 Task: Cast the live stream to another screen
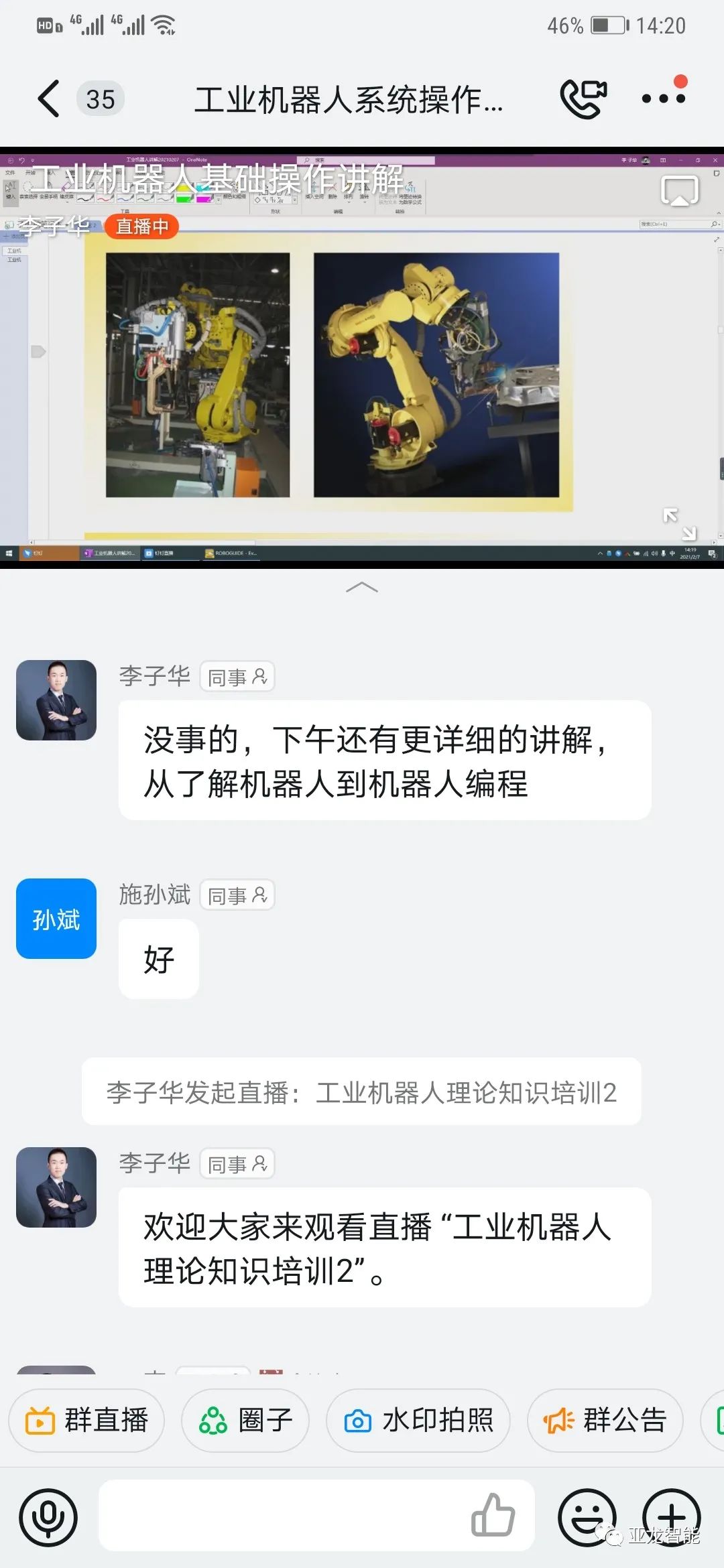[679, 192]
